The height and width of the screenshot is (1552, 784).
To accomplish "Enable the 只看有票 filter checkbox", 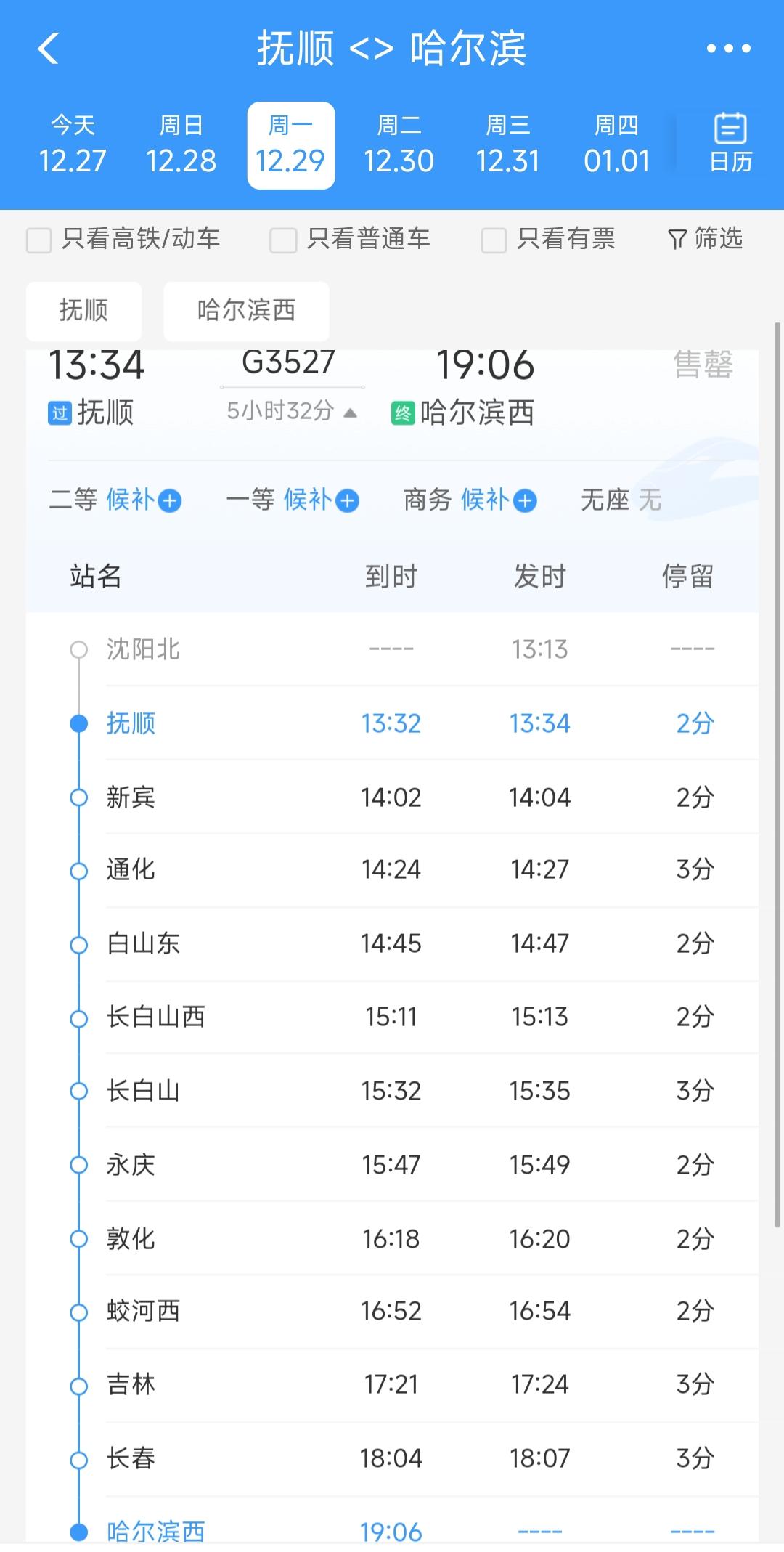I will tap(492, 240).
